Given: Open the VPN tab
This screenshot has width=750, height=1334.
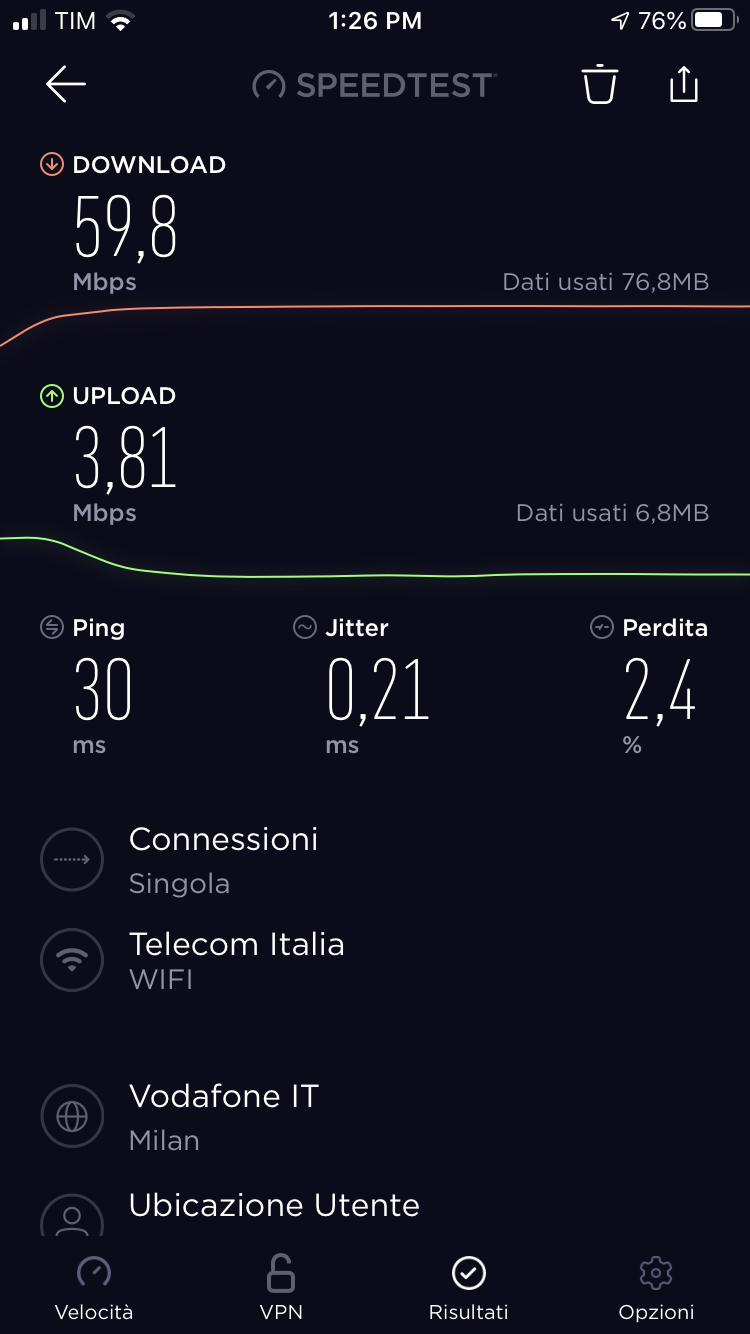Looking at the screenshot, I should click(x=281, y=1289).
